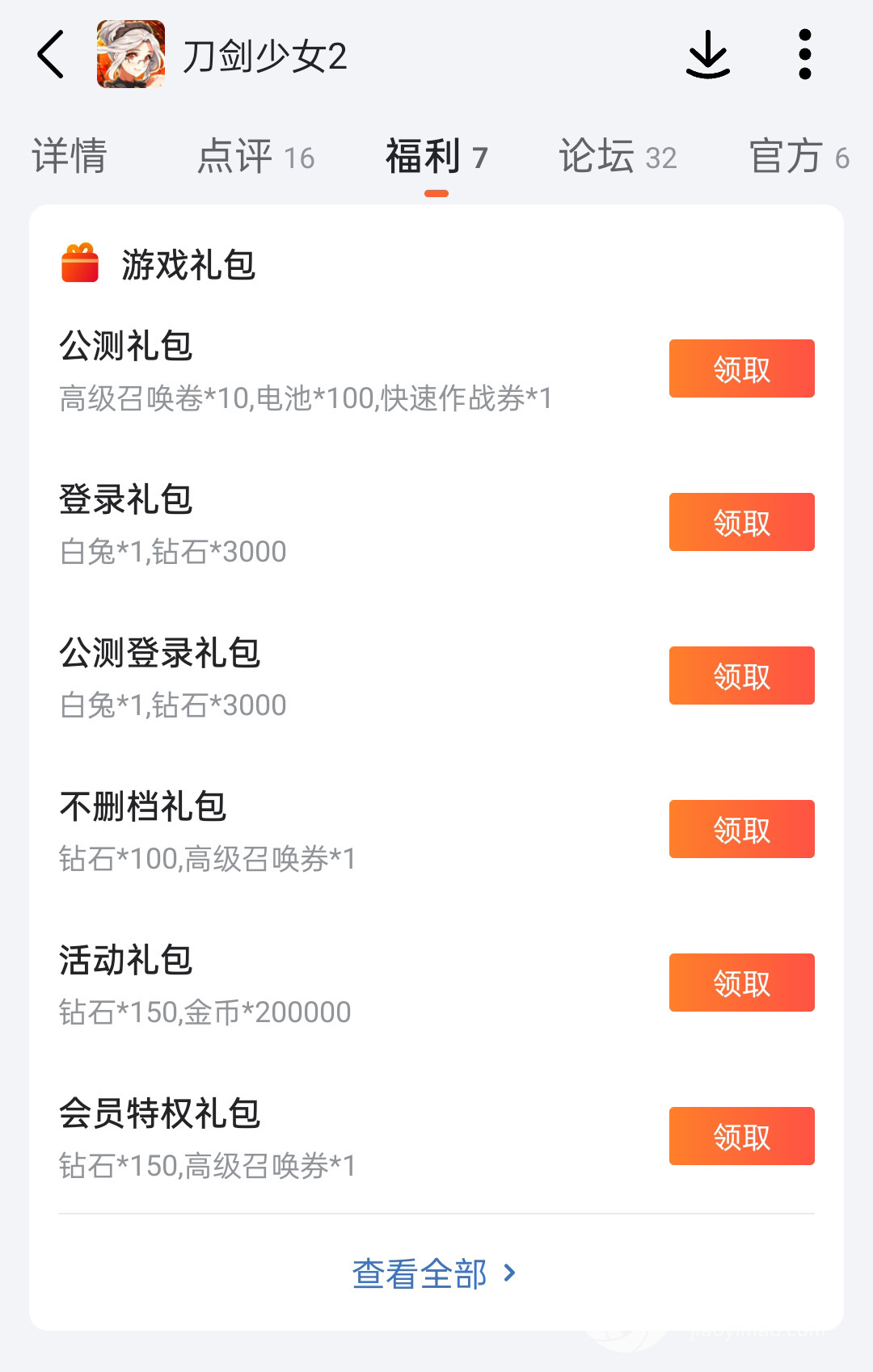Open the download icon in the top bar
The image size is (873, 1372).
click(x=708, y=55)
